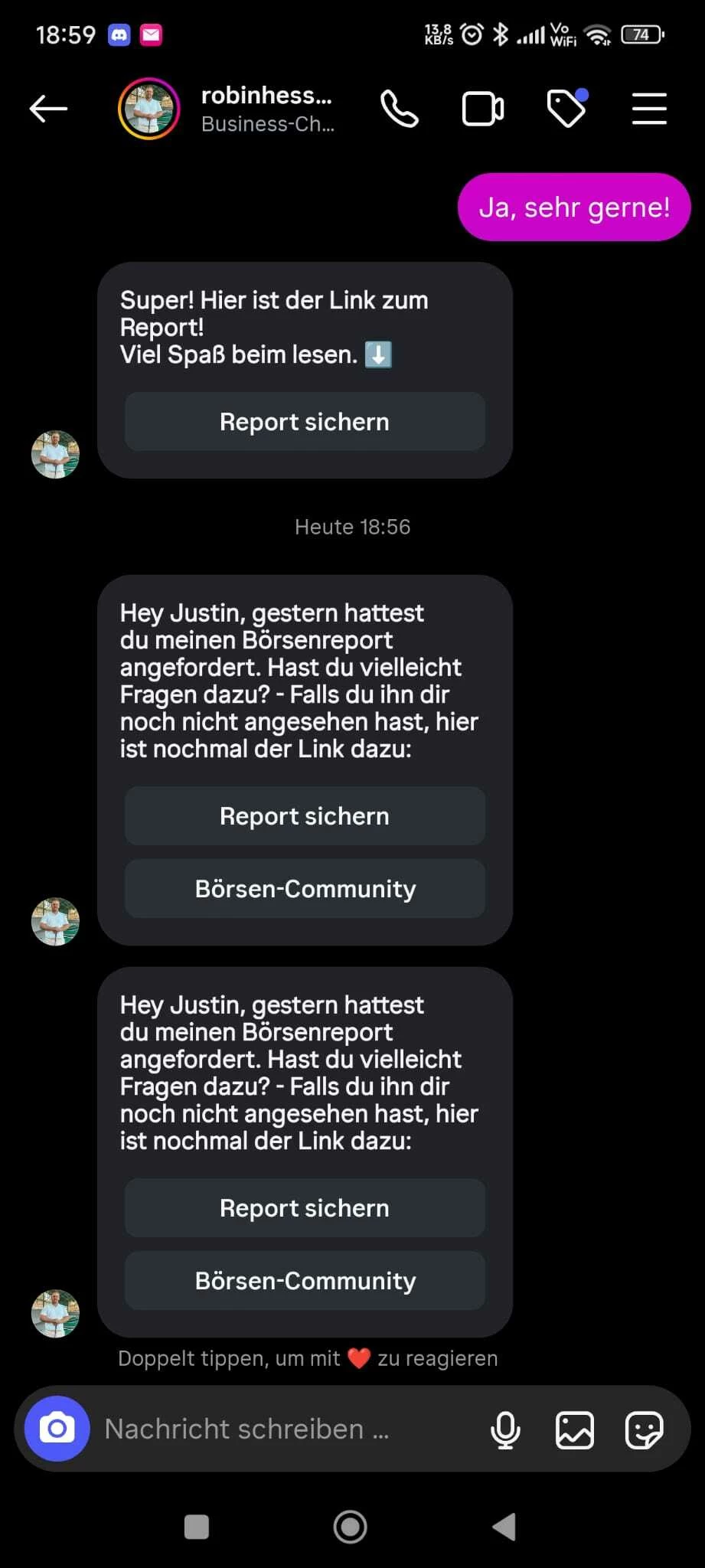
Task: Open the hamburger menu in the chat header
Action: point(649,109)
